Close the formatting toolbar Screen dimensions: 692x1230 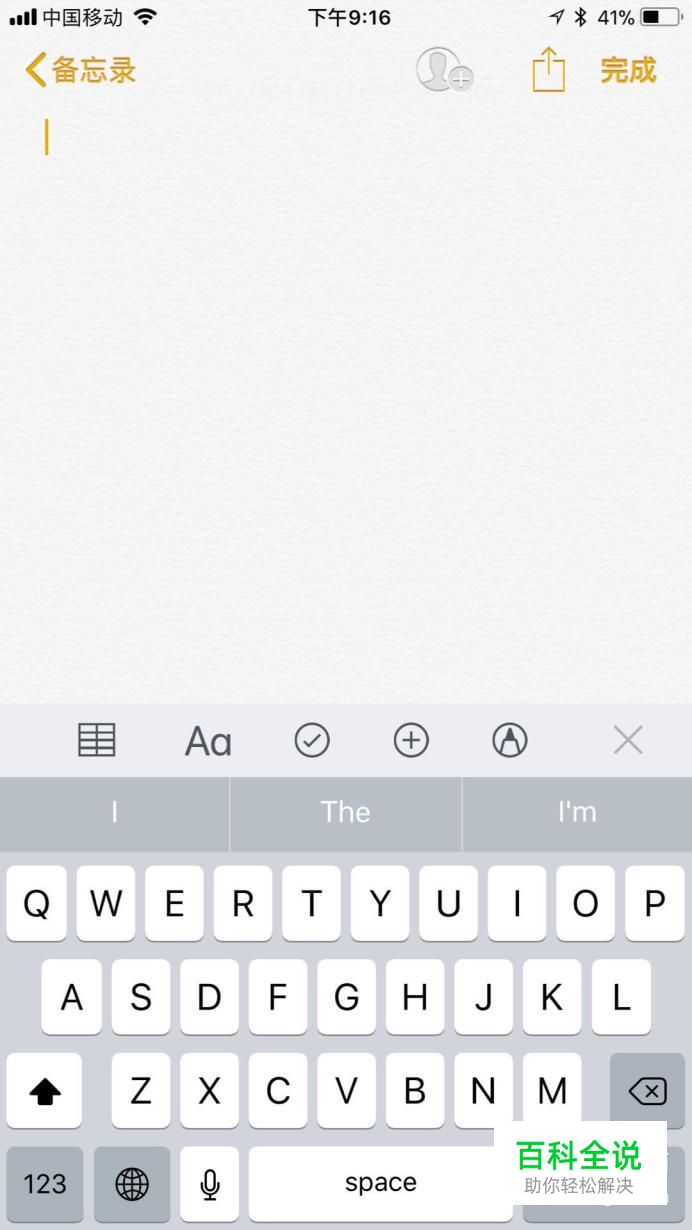pyautogui.click(x=628, y=740)
